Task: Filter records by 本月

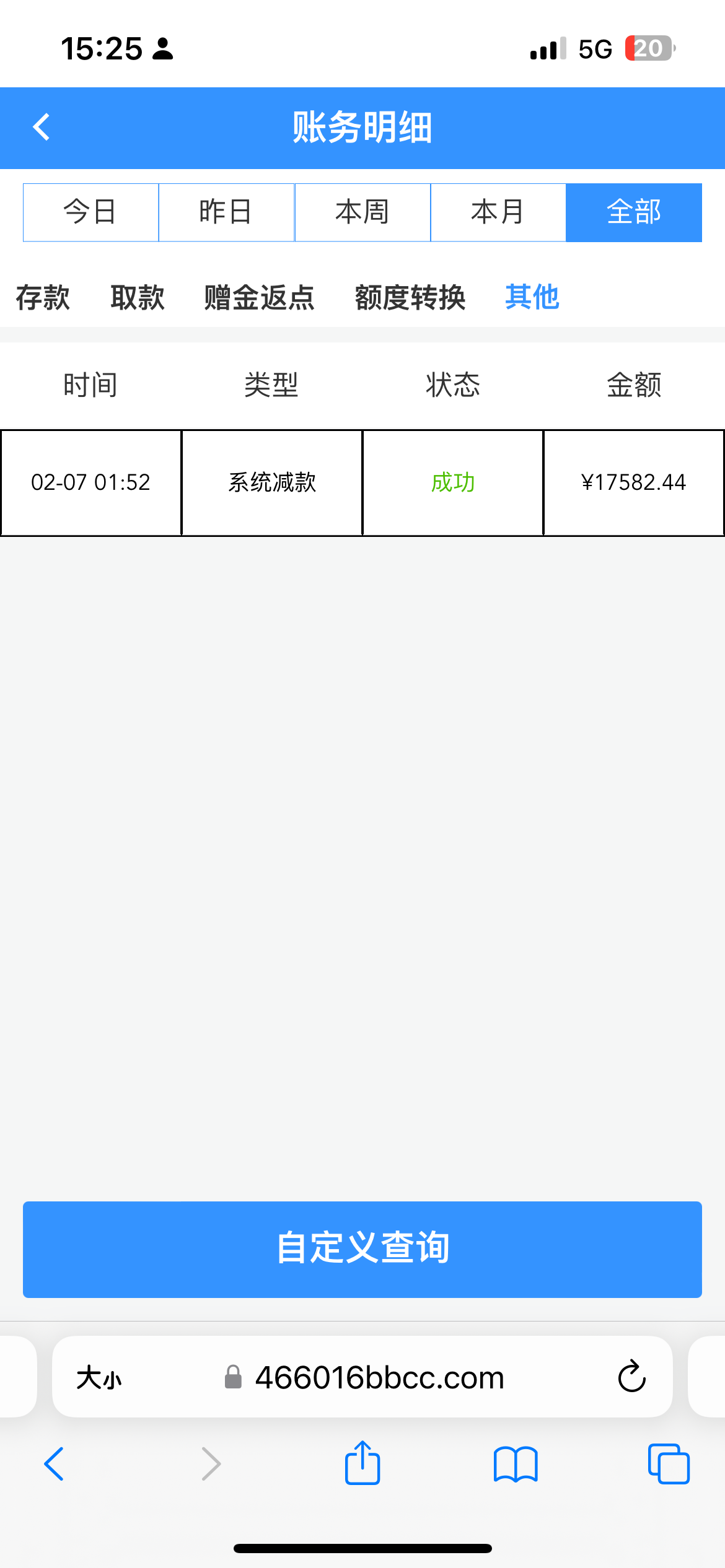Action: (x=498, y=212)
